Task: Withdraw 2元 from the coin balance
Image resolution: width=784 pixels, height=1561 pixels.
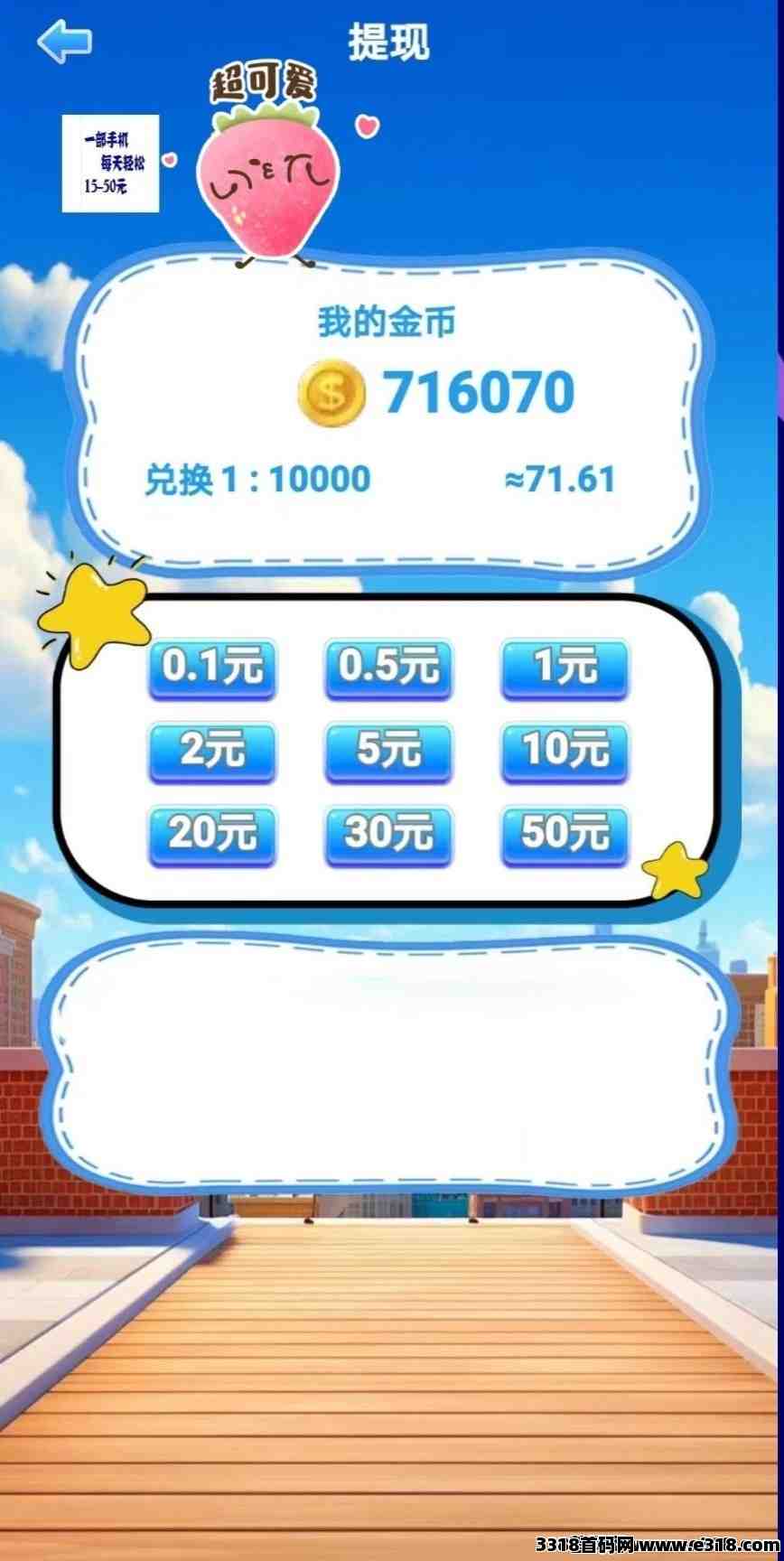Action: pyautogui.click(x=212, y=752)
